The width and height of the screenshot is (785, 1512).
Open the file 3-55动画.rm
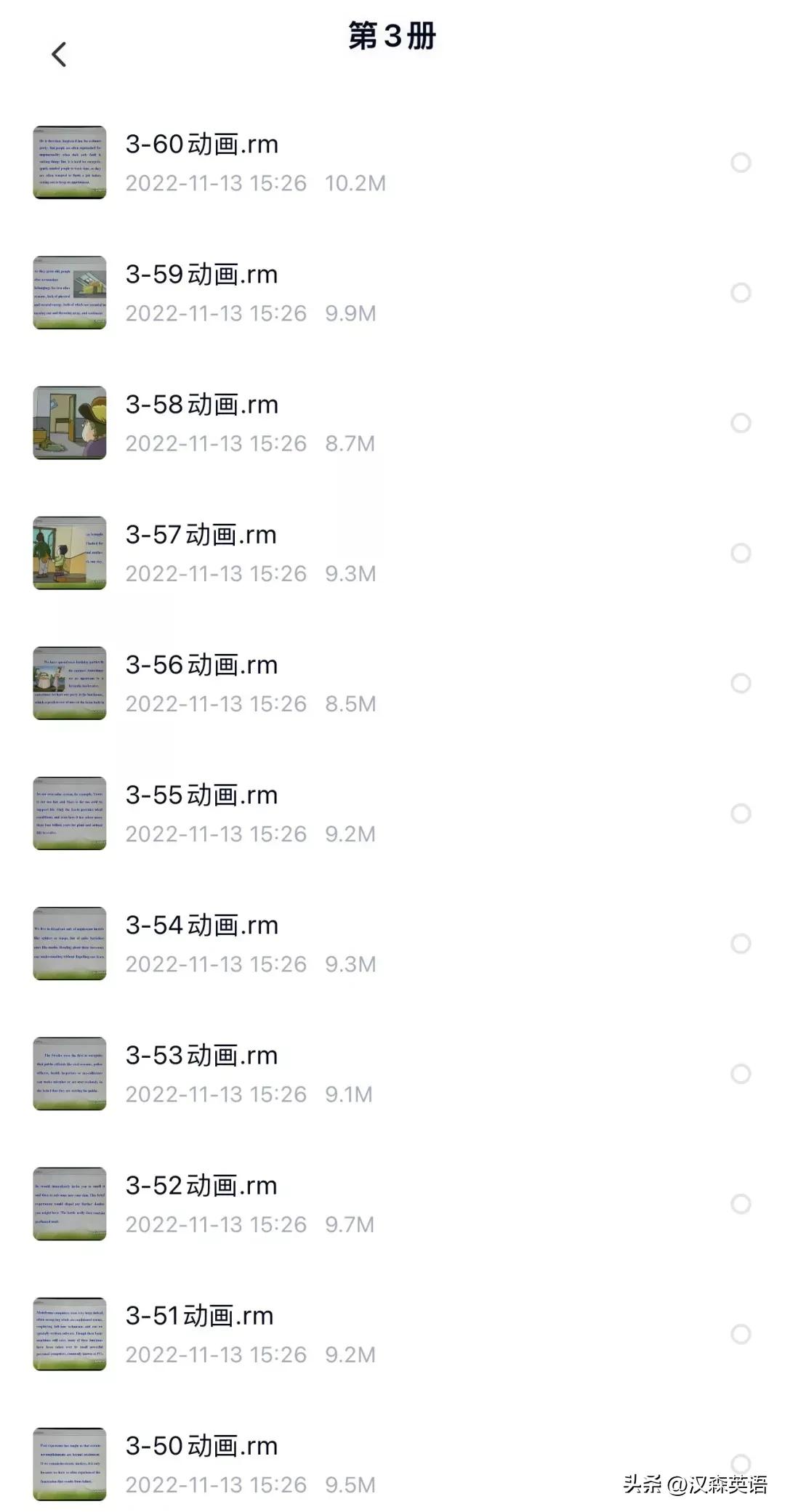click(203, 795)
